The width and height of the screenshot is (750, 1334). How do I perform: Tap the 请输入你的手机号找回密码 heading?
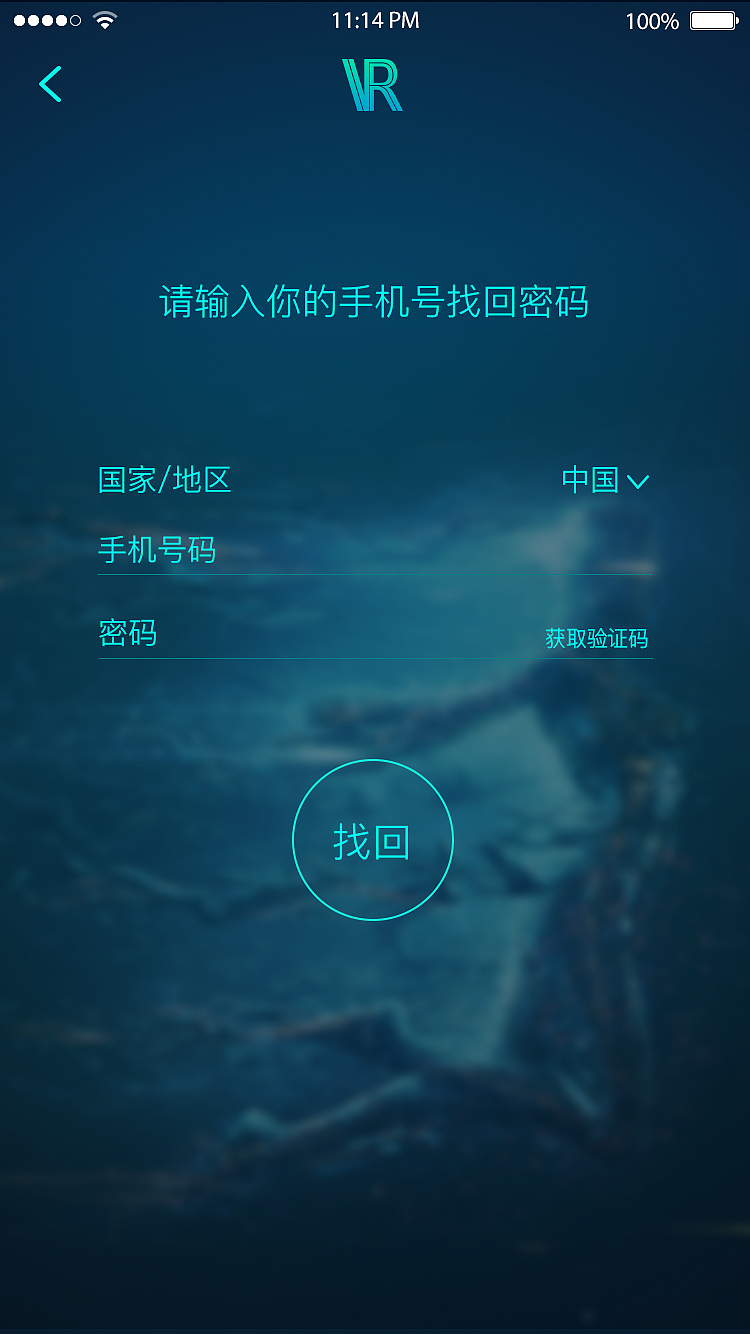coord(375,300)
